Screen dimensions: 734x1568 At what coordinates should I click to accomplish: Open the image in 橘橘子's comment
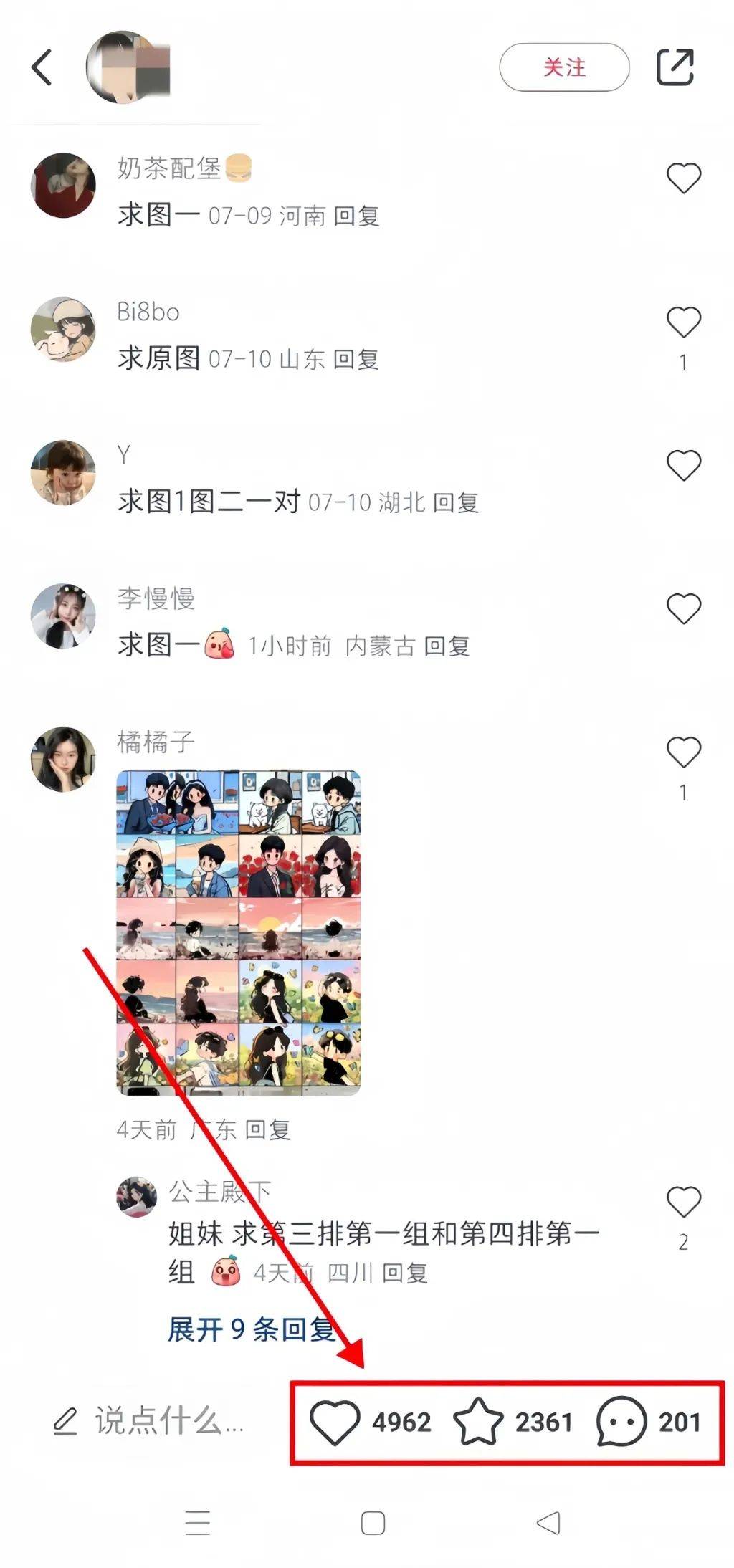pyautogui.click(x=239, y=932)
